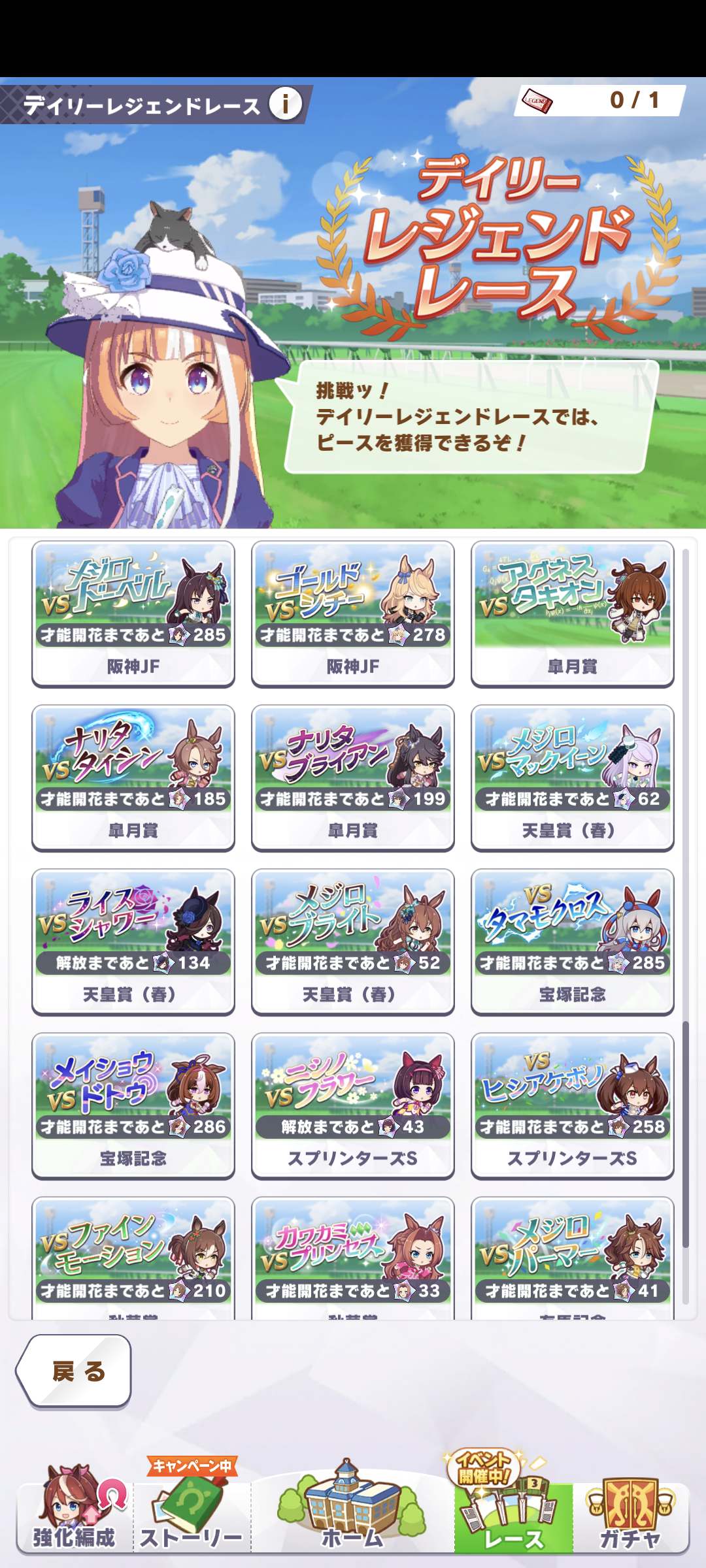Viewport: 706px width, 1568px height.
Task: Return to the ホーム tab
Action: [x=353, y=1516]
